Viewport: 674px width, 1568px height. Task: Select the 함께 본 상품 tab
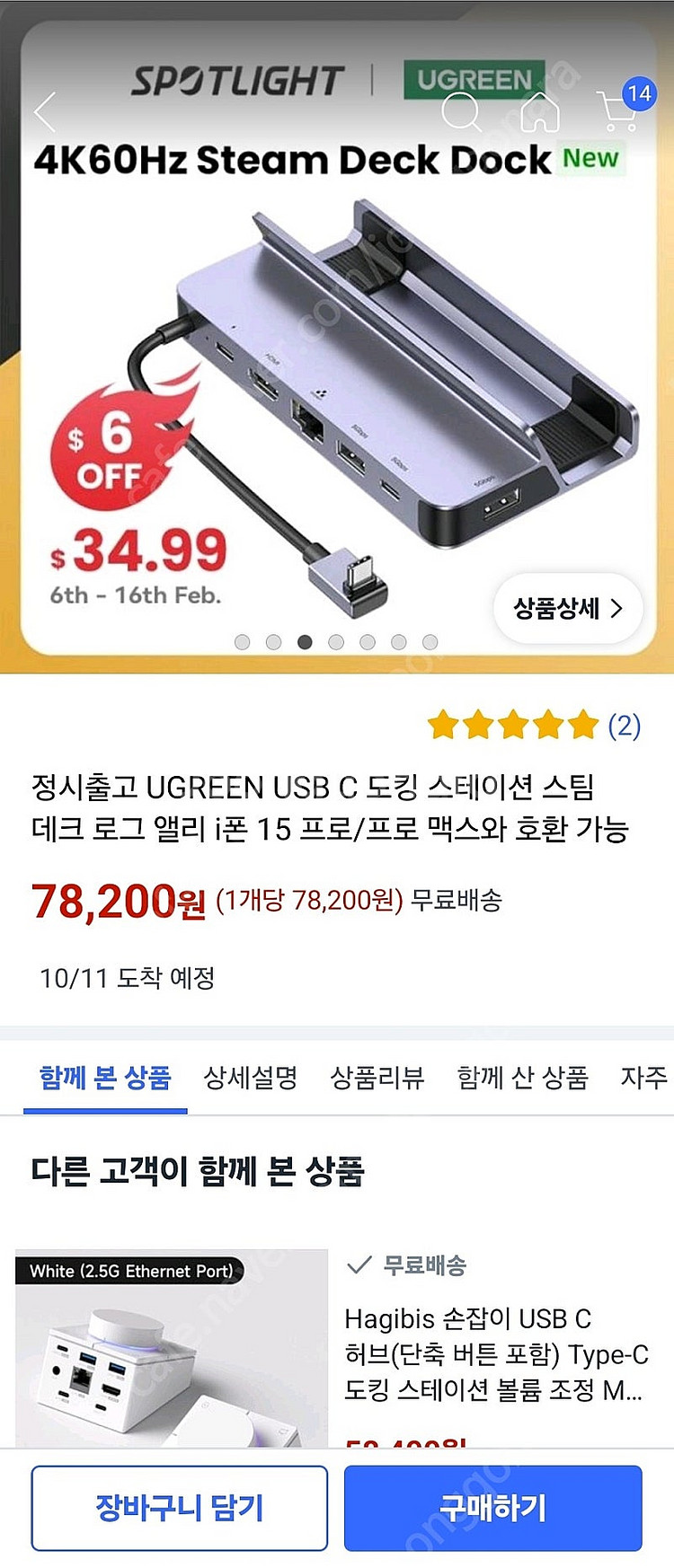105,1077
